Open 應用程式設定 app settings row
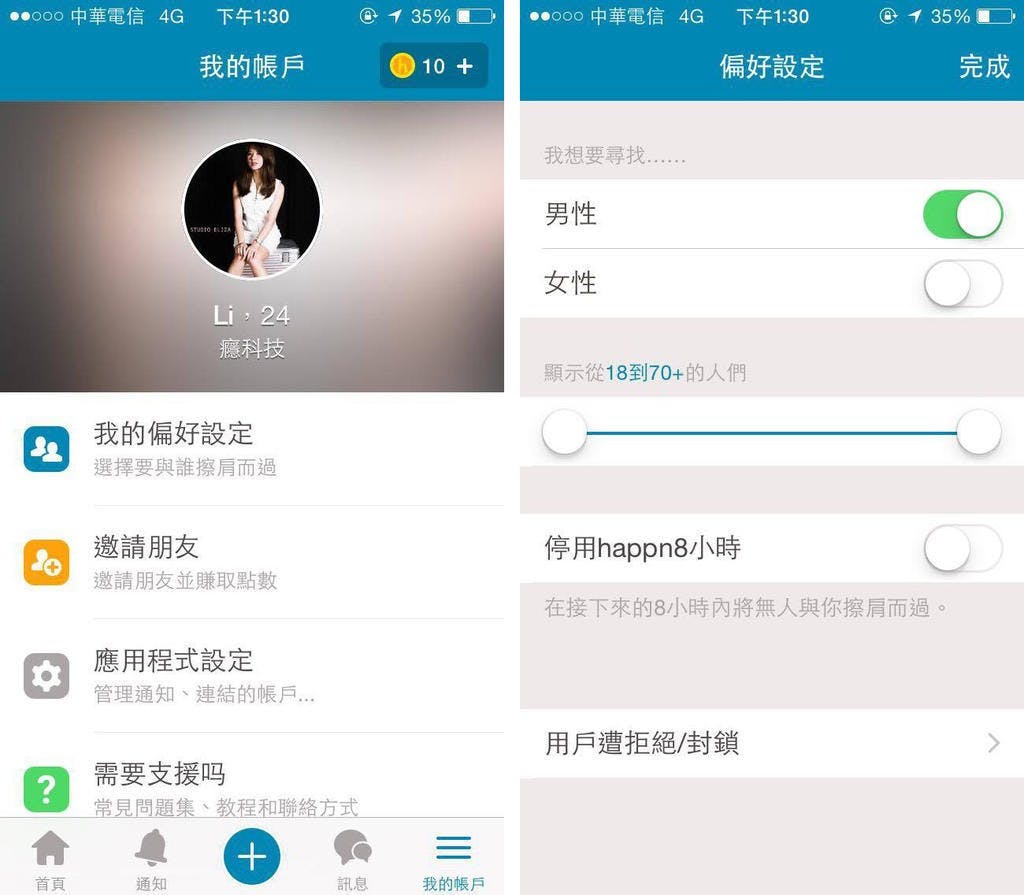Screen dimensions: 1024x895 [252, 676]
